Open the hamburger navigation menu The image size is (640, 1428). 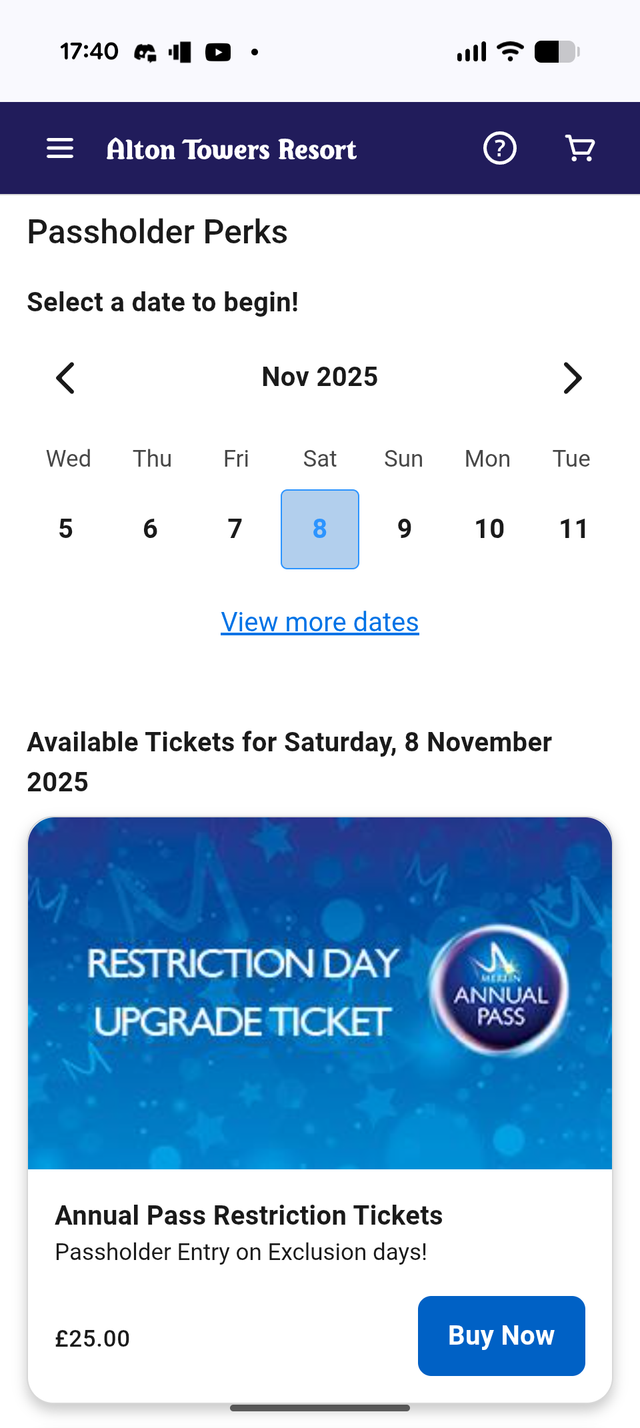[60, 149]
